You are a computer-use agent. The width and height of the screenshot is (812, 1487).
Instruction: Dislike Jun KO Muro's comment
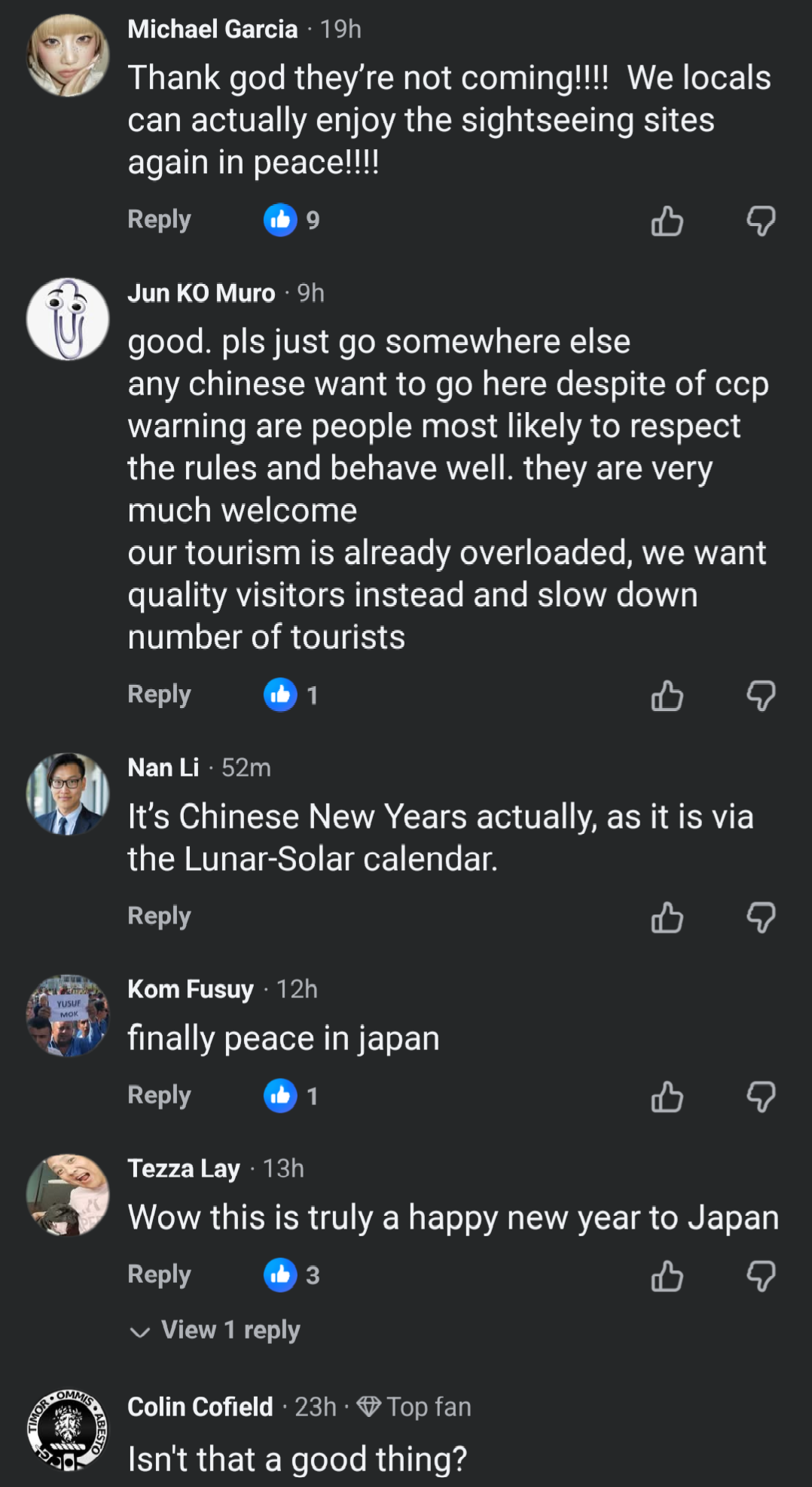(x=761, y=695)
